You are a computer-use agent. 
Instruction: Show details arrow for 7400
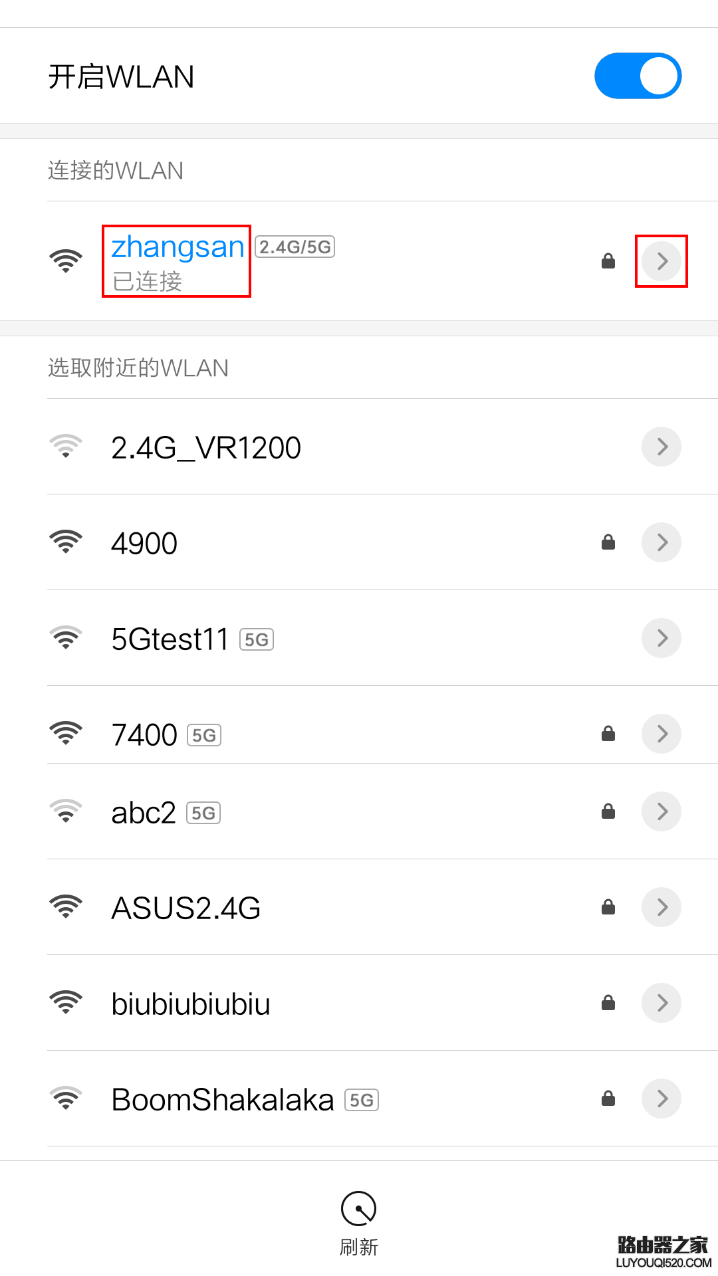[661, 734]
